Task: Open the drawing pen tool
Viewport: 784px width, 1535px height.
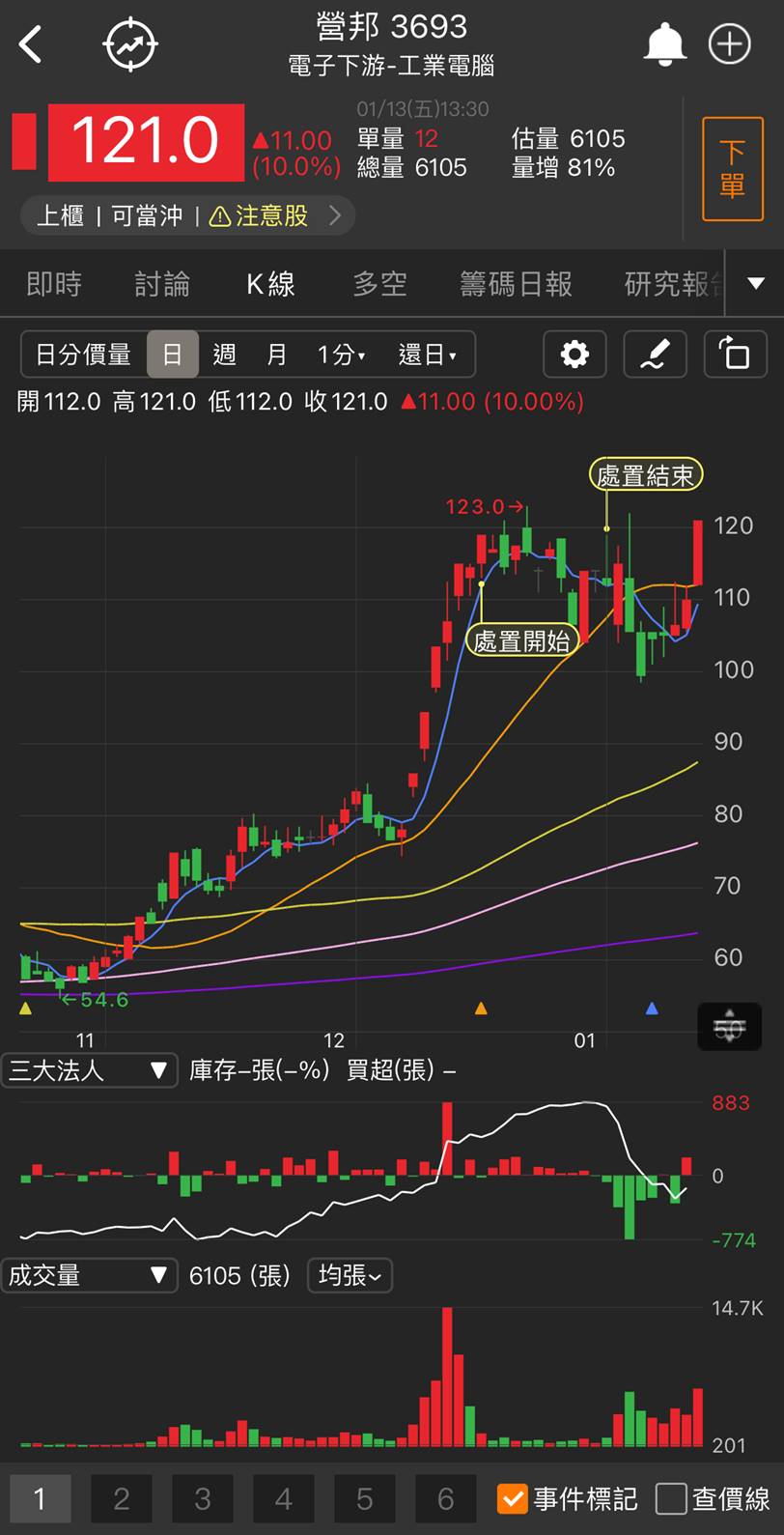Action: [655, 355]
